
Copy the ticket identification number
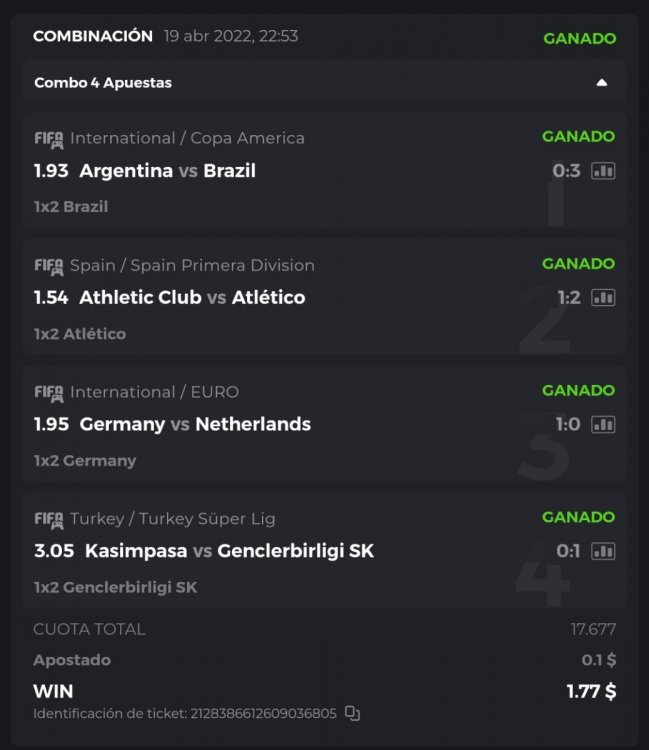tap(352, 714)
